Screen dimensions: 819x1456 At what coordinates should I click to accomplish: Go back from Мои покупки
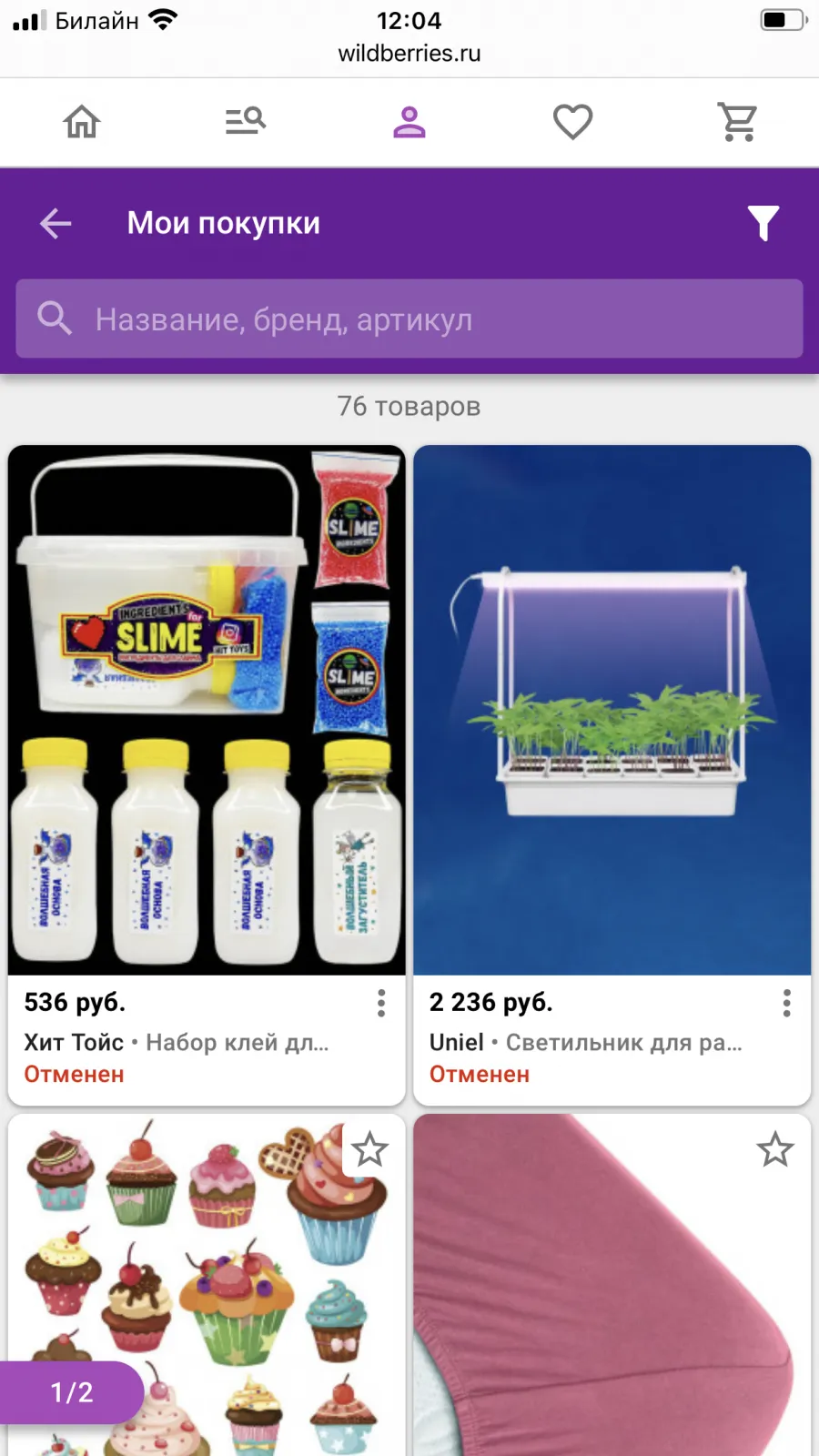(x=56, y=223)
